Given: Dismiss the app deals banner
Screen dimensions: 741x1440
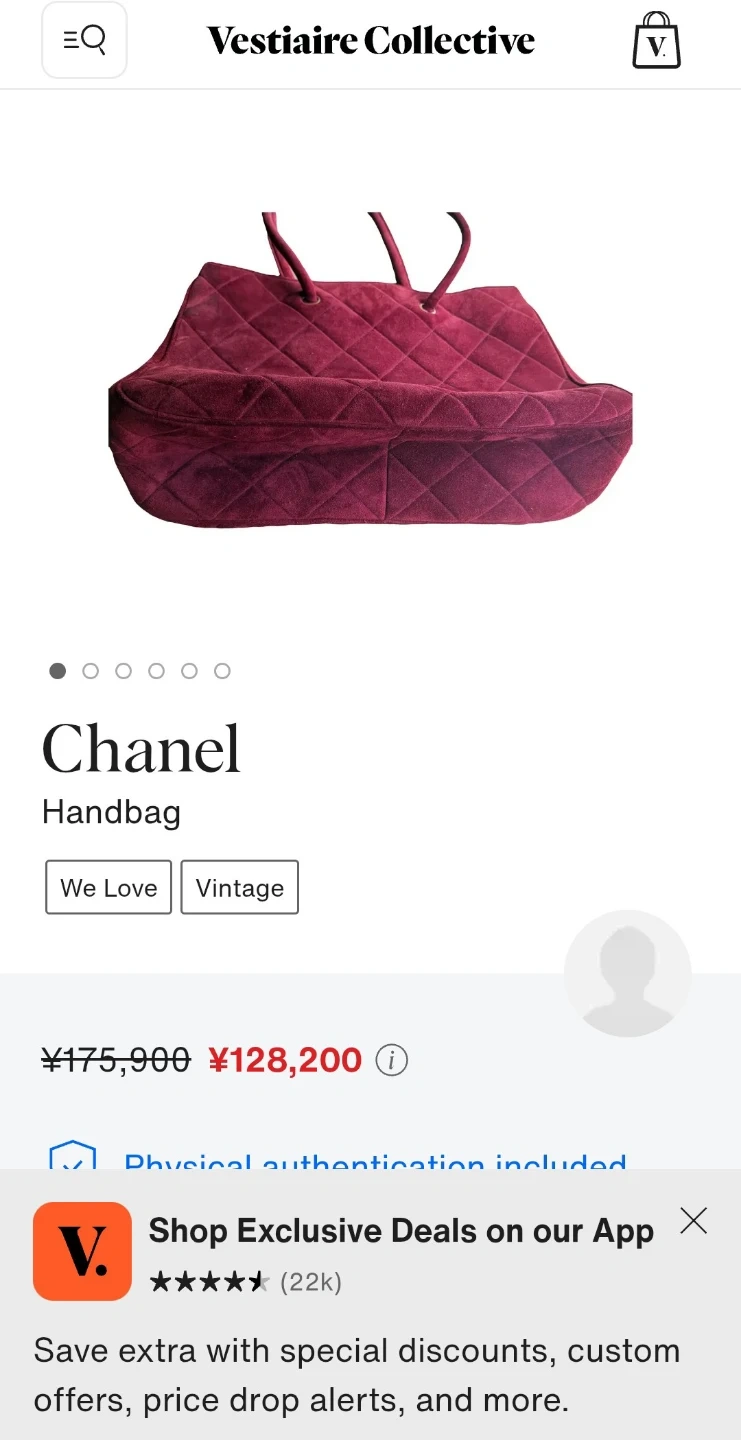Looking at the screenshot, I should pyautogui.click(x=693, y=1221).
